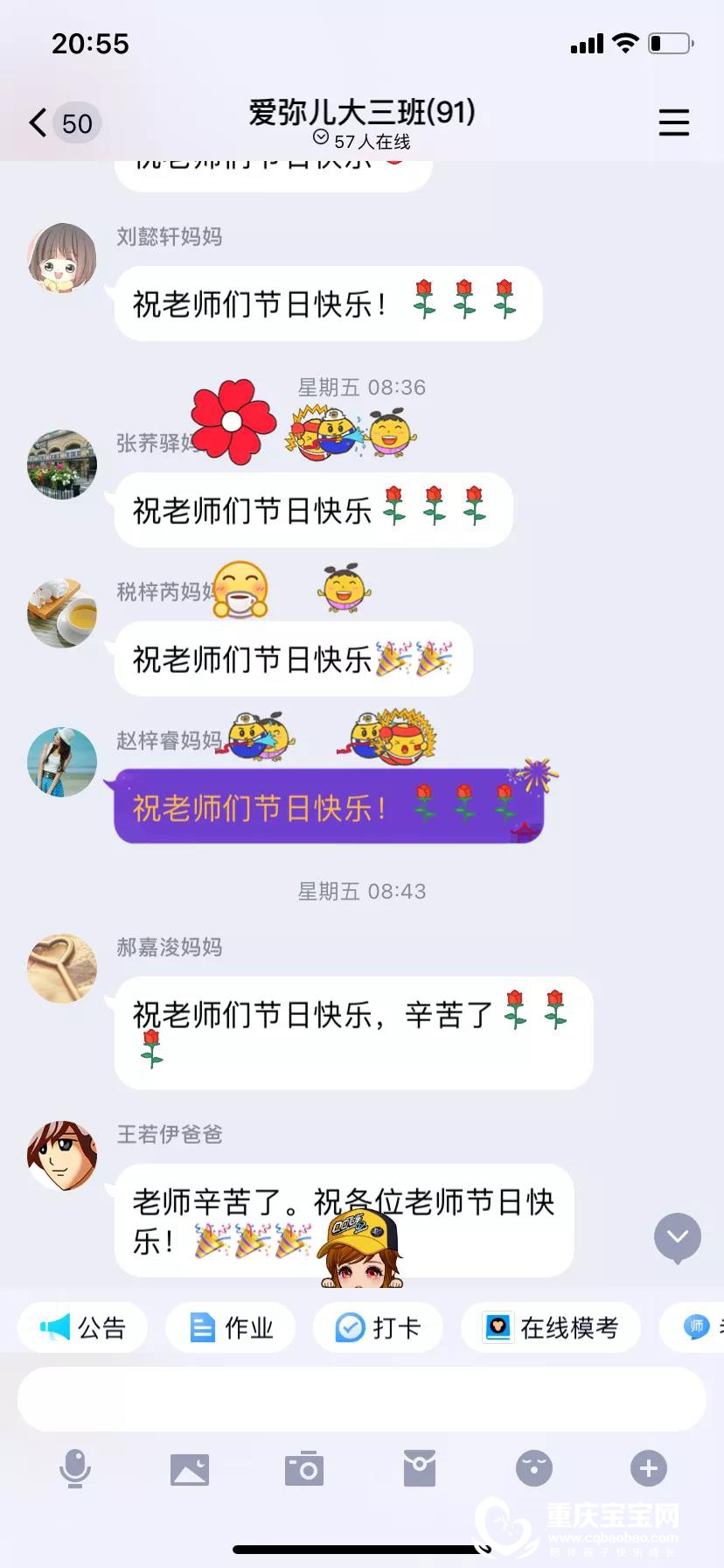Open the 公告 announcements shortcut
This screenshot has height=1568, width=724.
point(83,1327)
